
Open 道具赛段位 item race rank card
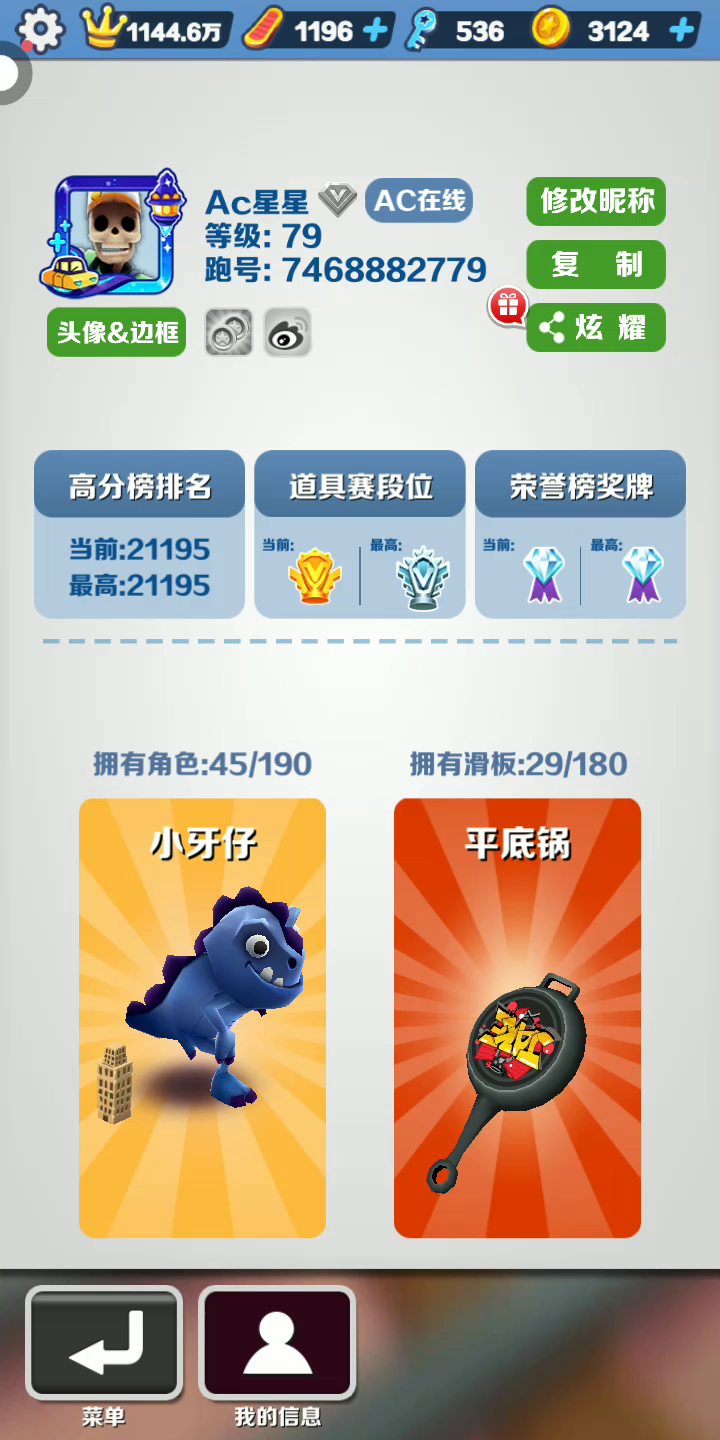(360, 534)
